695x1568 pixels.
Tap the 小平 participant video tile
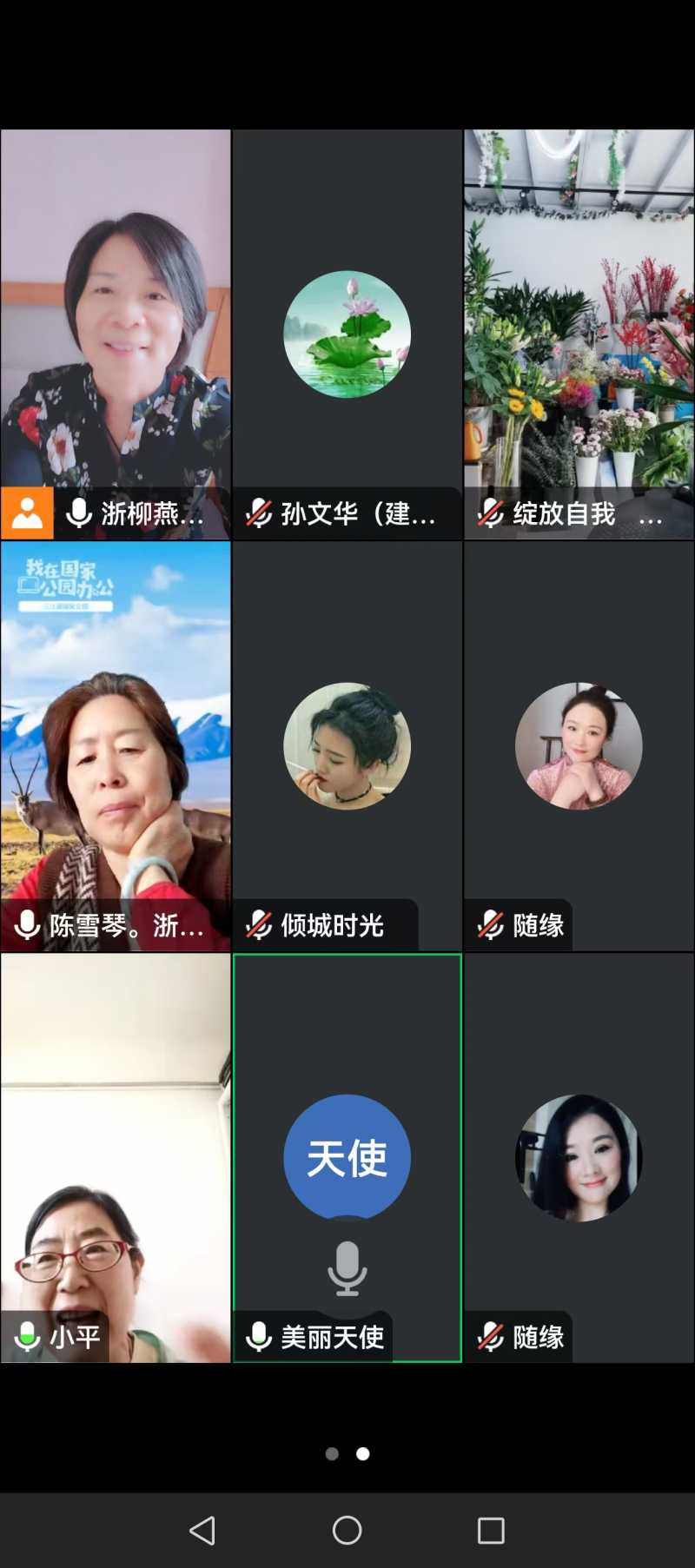point(116,1157)
